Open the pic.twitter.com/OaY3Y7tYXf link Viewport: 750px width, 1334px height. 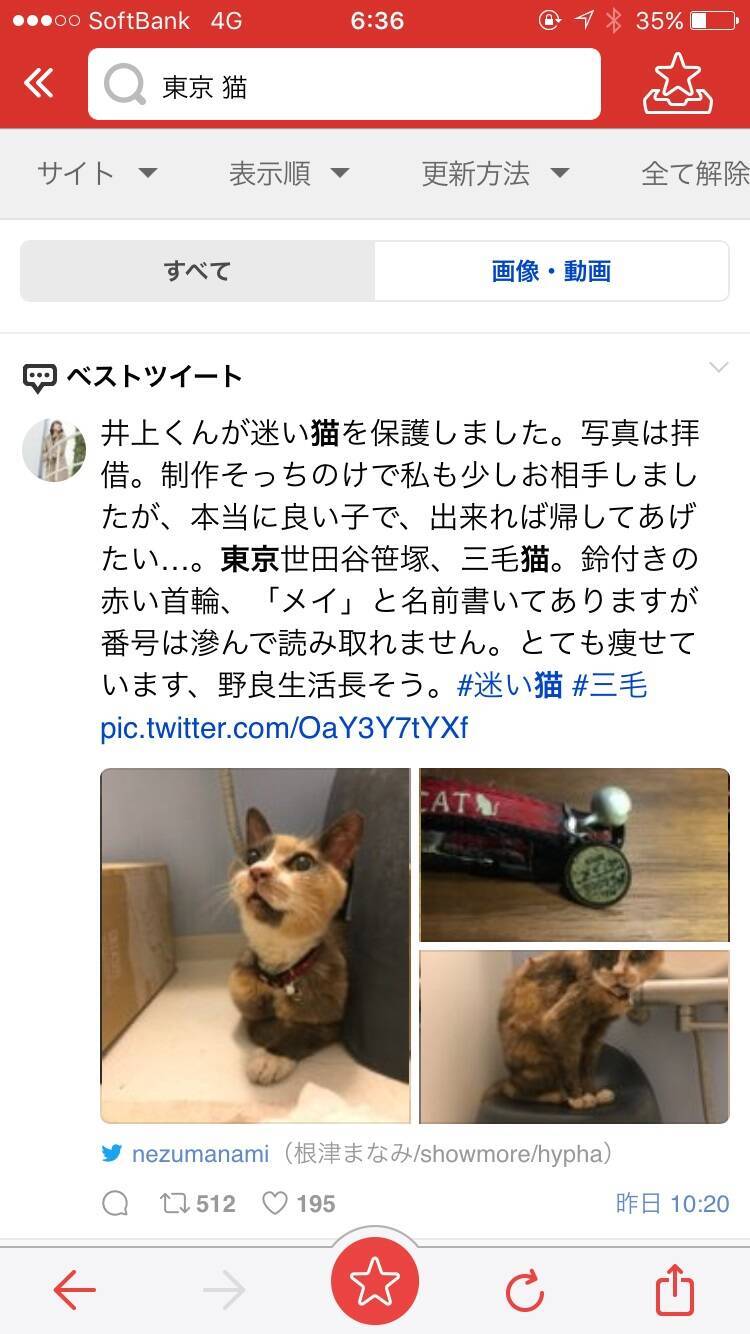pos(284,728)
